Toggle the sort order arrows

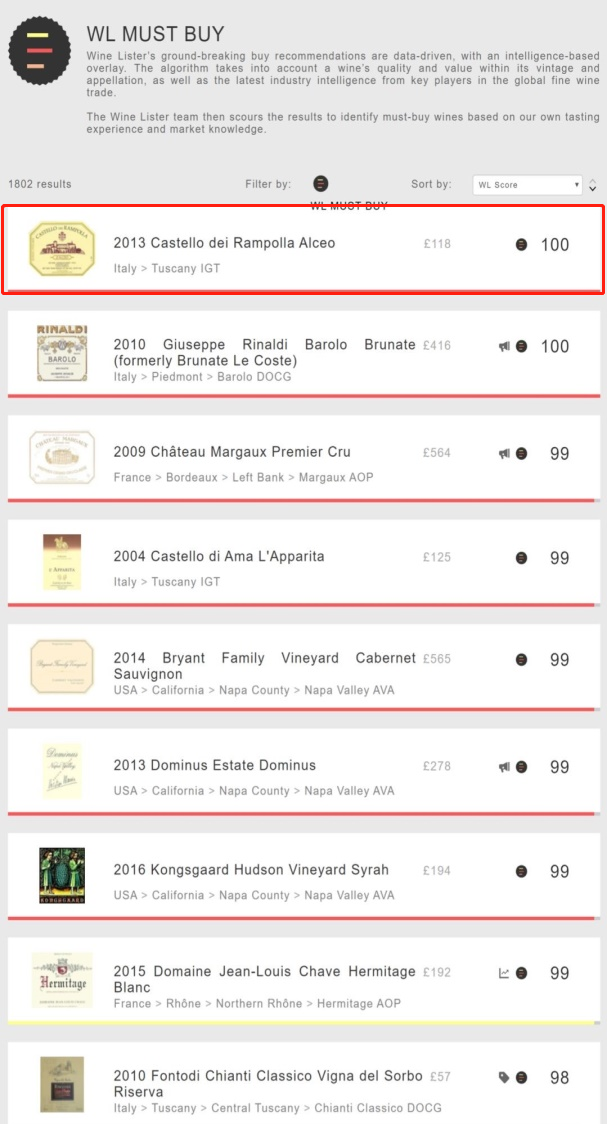(593, 185)
